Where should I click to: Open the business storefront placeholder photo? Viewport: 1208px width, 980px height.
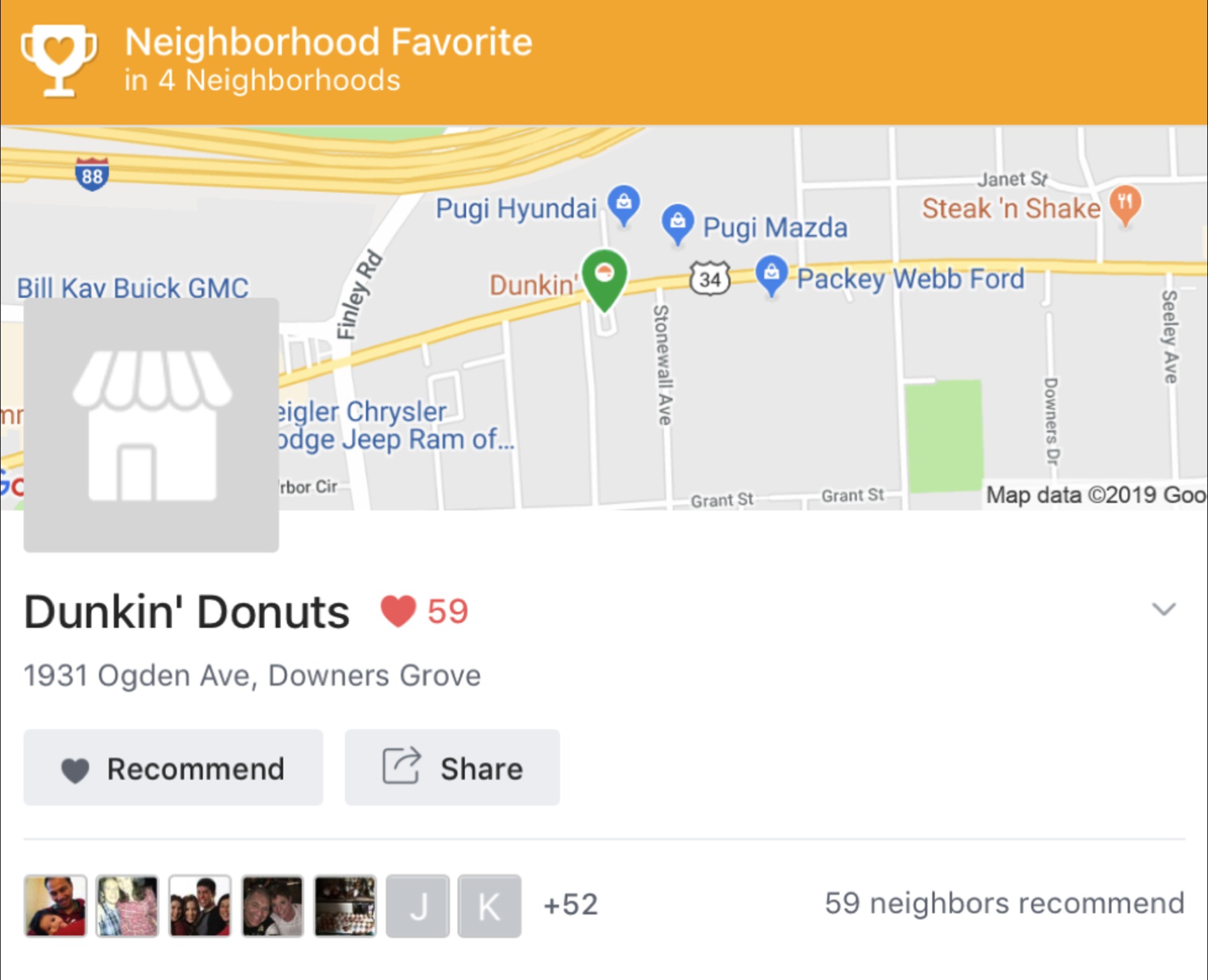(151, 425)
